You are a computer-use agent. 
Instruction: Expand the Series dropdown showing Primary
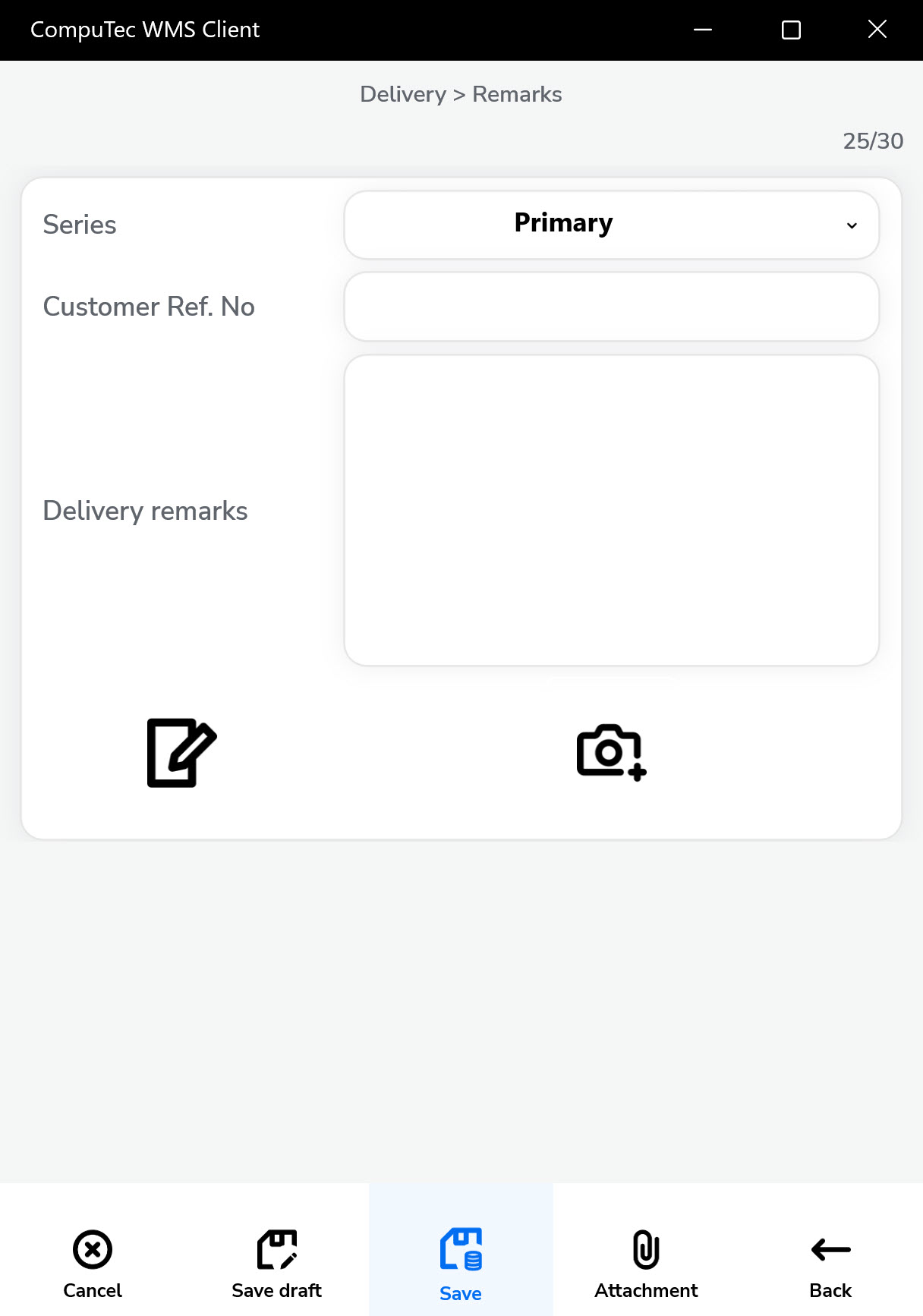tap(611, 225)
